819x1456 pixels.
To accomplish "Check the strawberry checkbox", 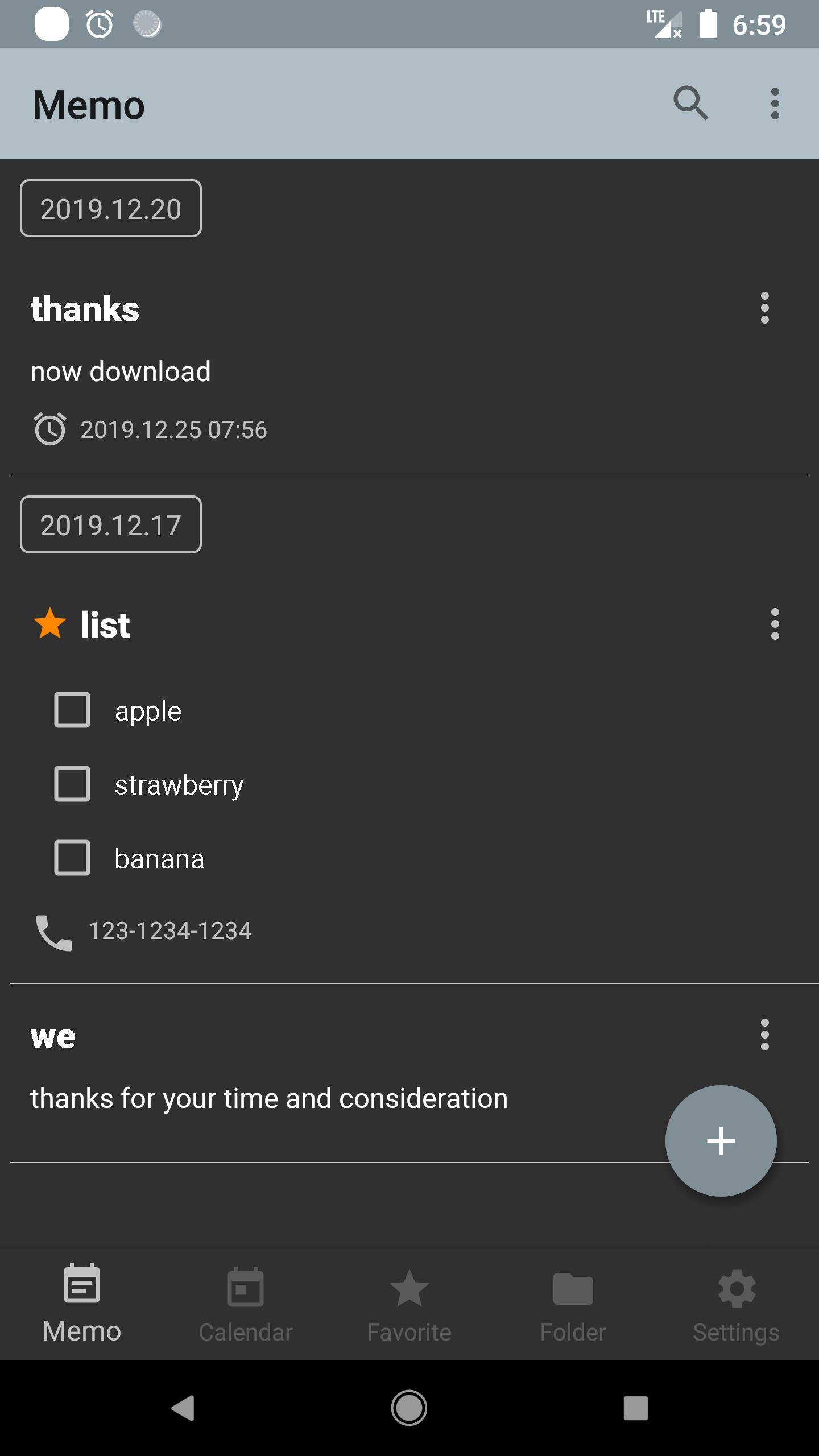I will 72,784.
